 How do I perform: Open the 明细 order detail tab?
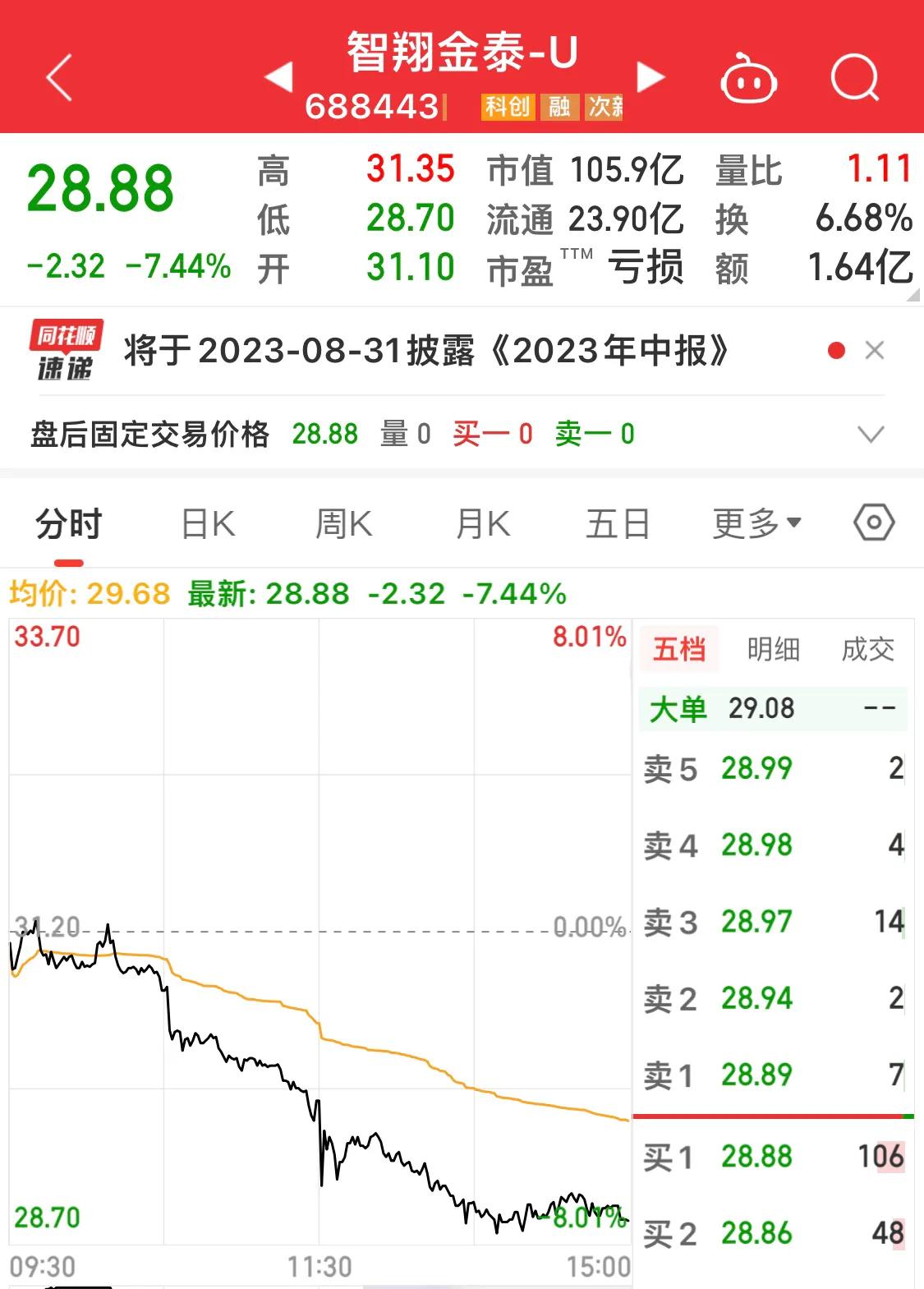(773, 649)
